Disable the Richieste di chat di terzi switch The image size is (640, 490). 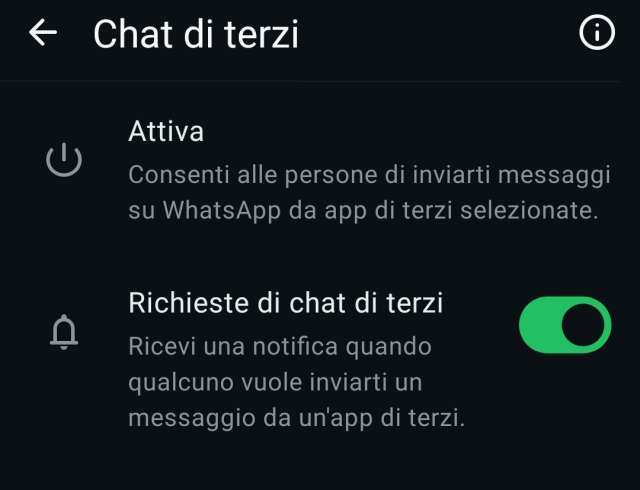pos(564,325)
